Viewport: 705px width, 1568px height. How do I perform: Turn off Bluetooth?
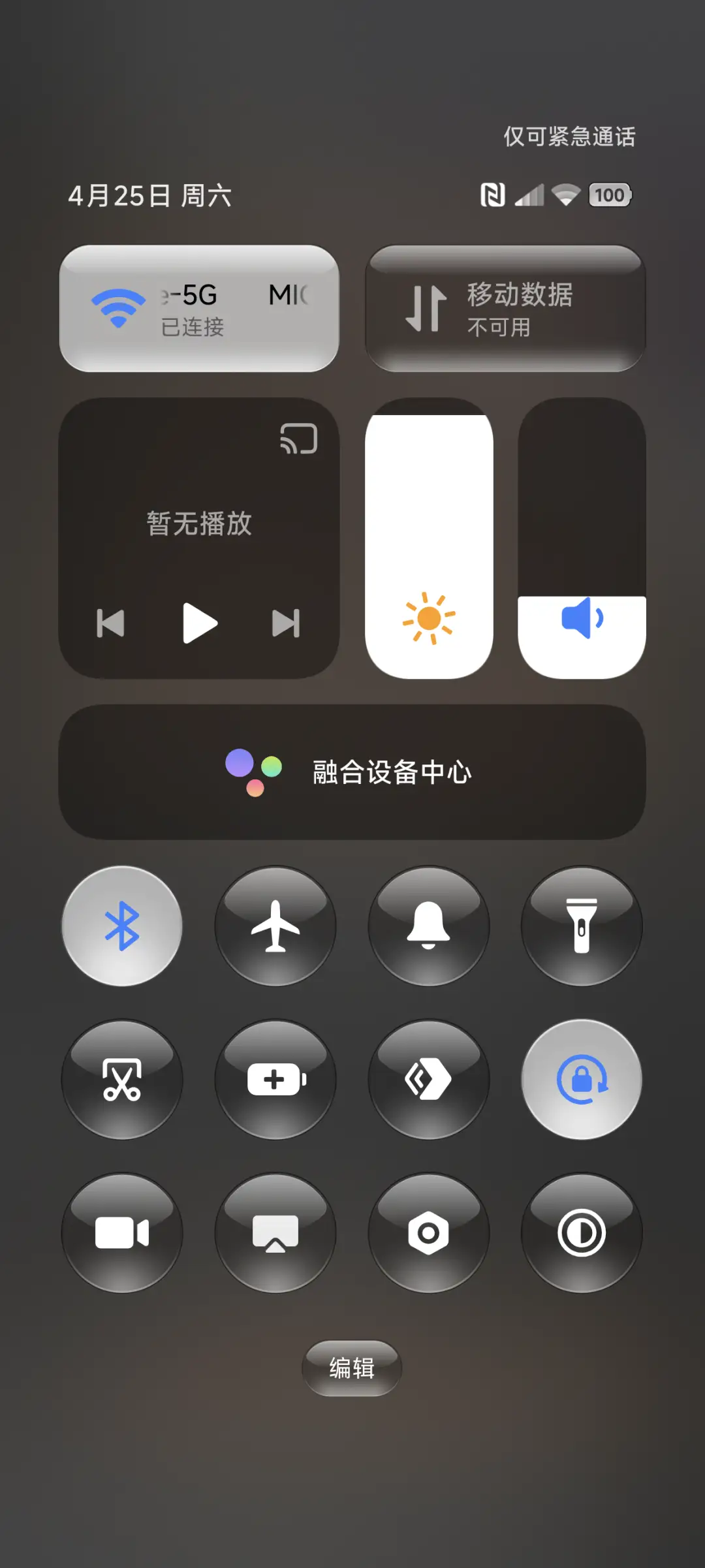point(122,926)
